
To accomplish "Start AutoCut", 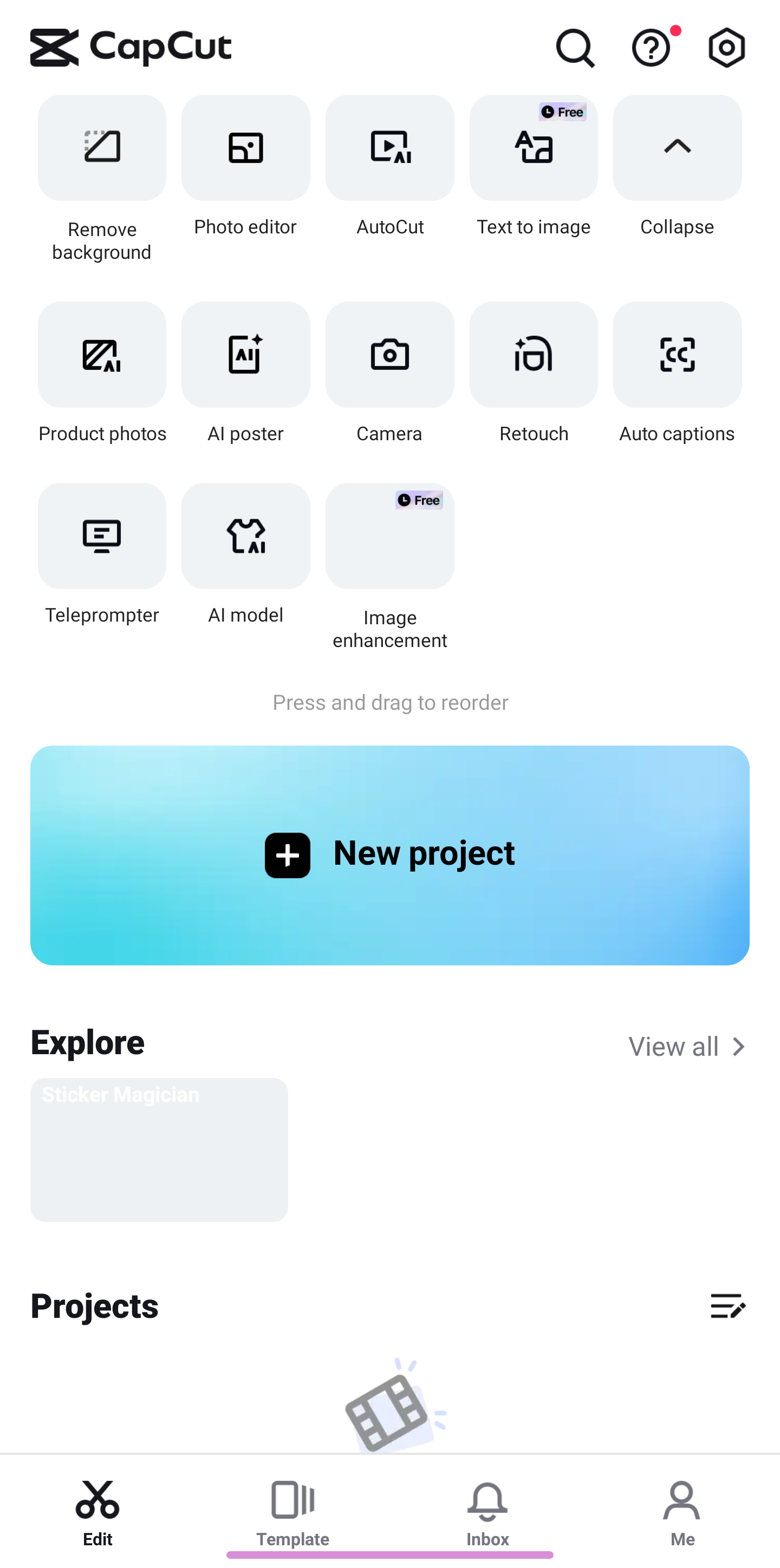I will pos(389,148).
